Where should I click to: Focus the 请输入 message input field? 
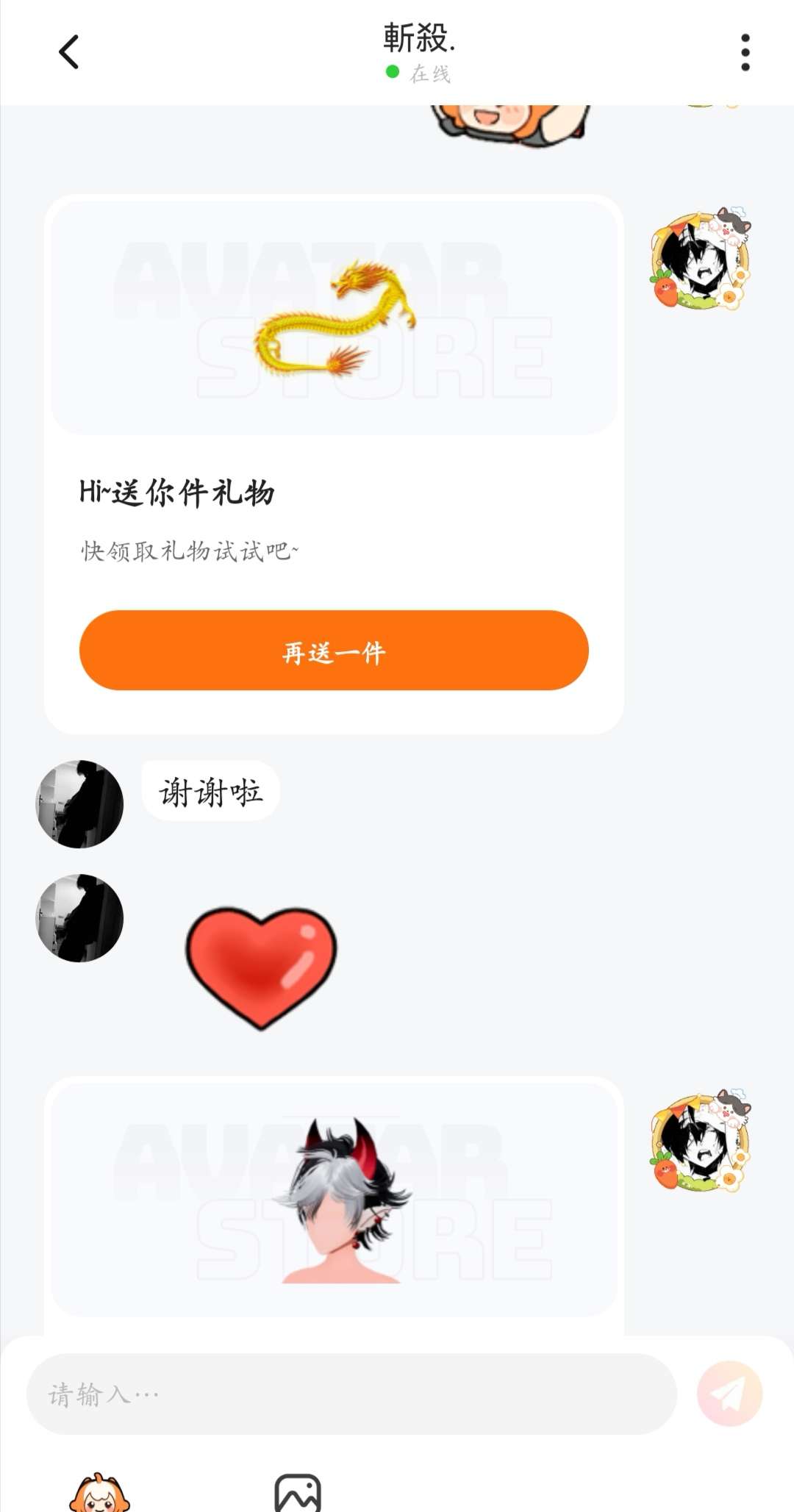351,1394
